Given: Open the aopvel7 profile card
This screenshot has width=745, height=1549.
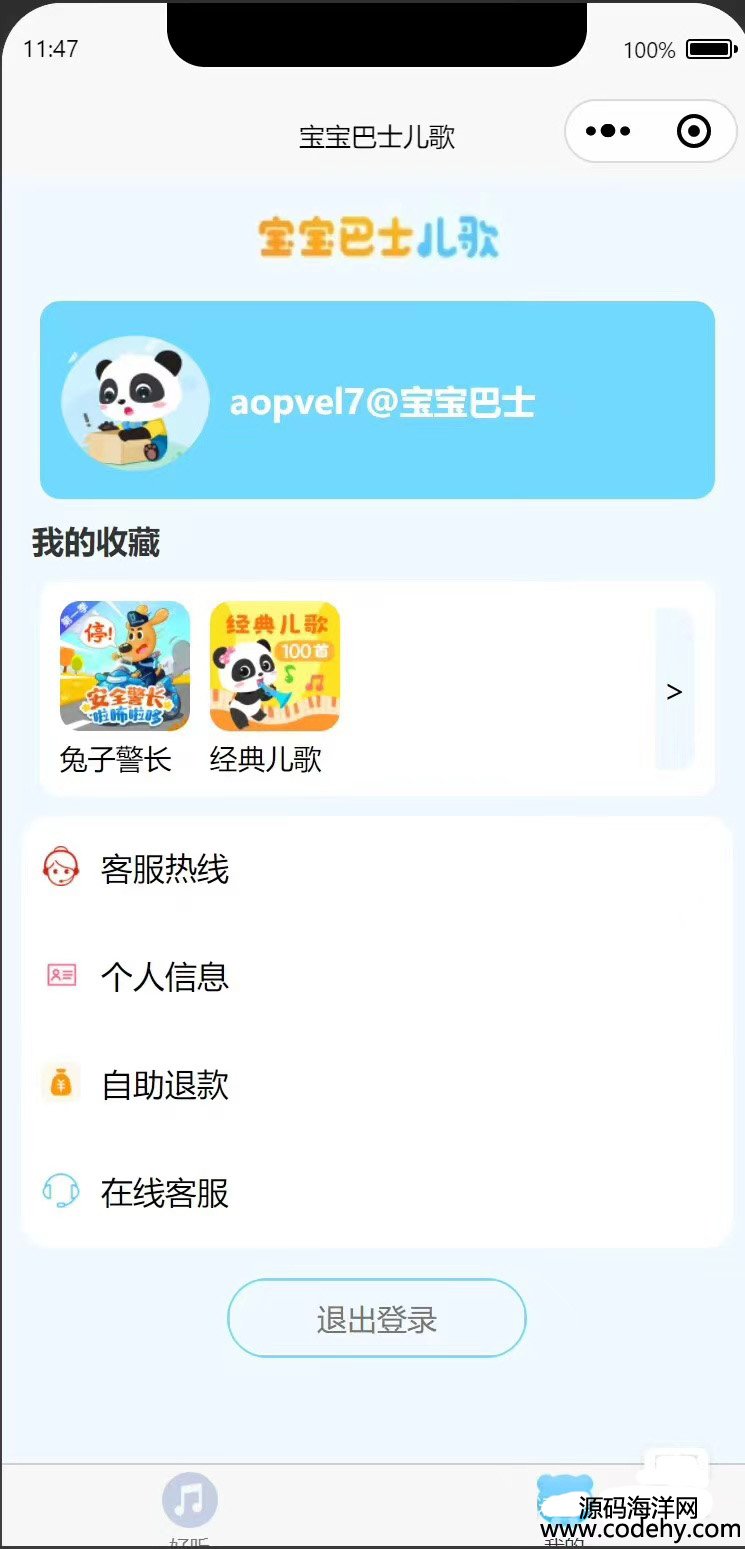Looking at the screenshot, I should (377, 400).
